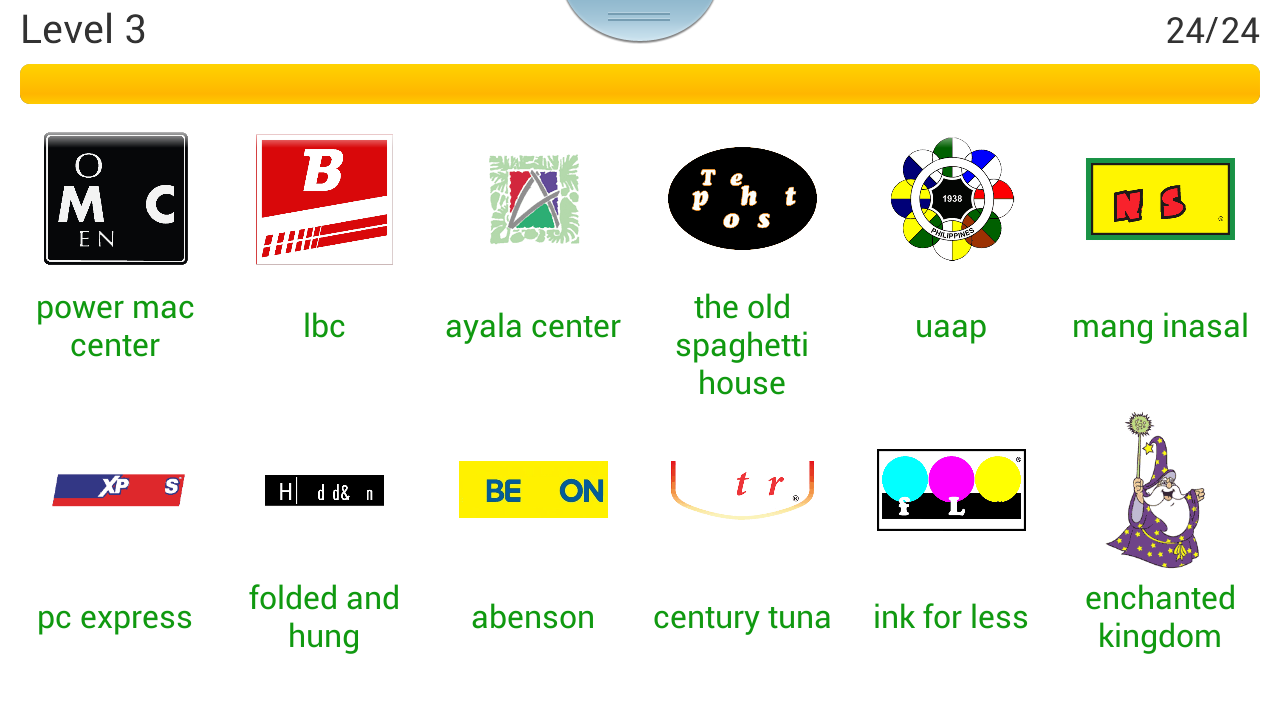
Task: Open the Abenson logo puzzle
Action: (533, 490)
